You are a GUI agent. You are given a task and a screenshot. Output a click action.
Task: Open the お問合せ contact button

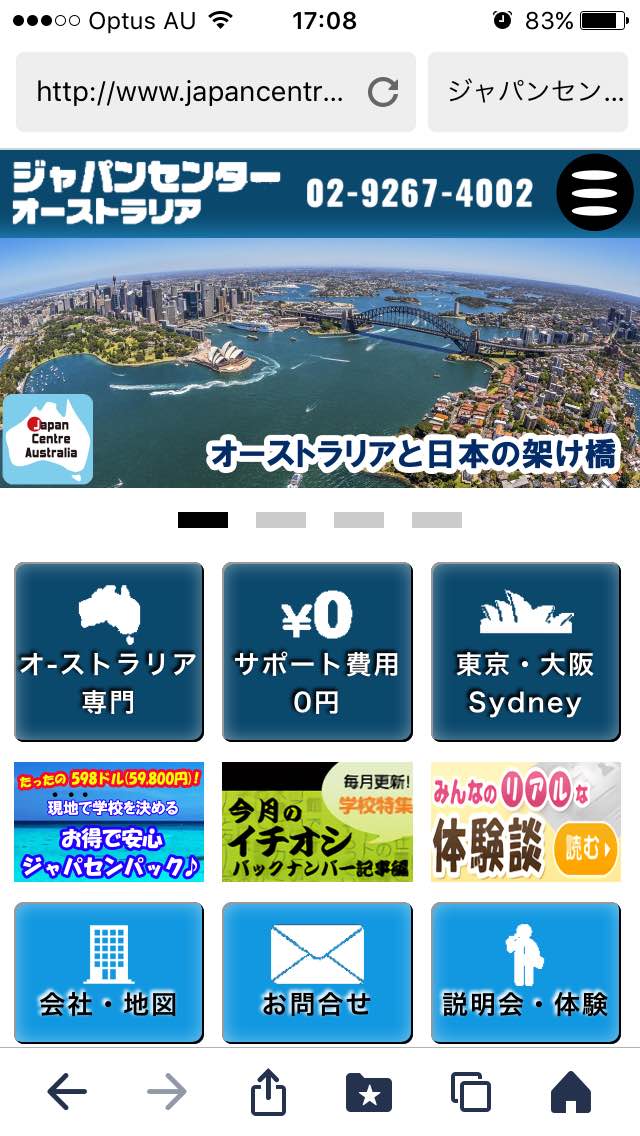[317, 972]
